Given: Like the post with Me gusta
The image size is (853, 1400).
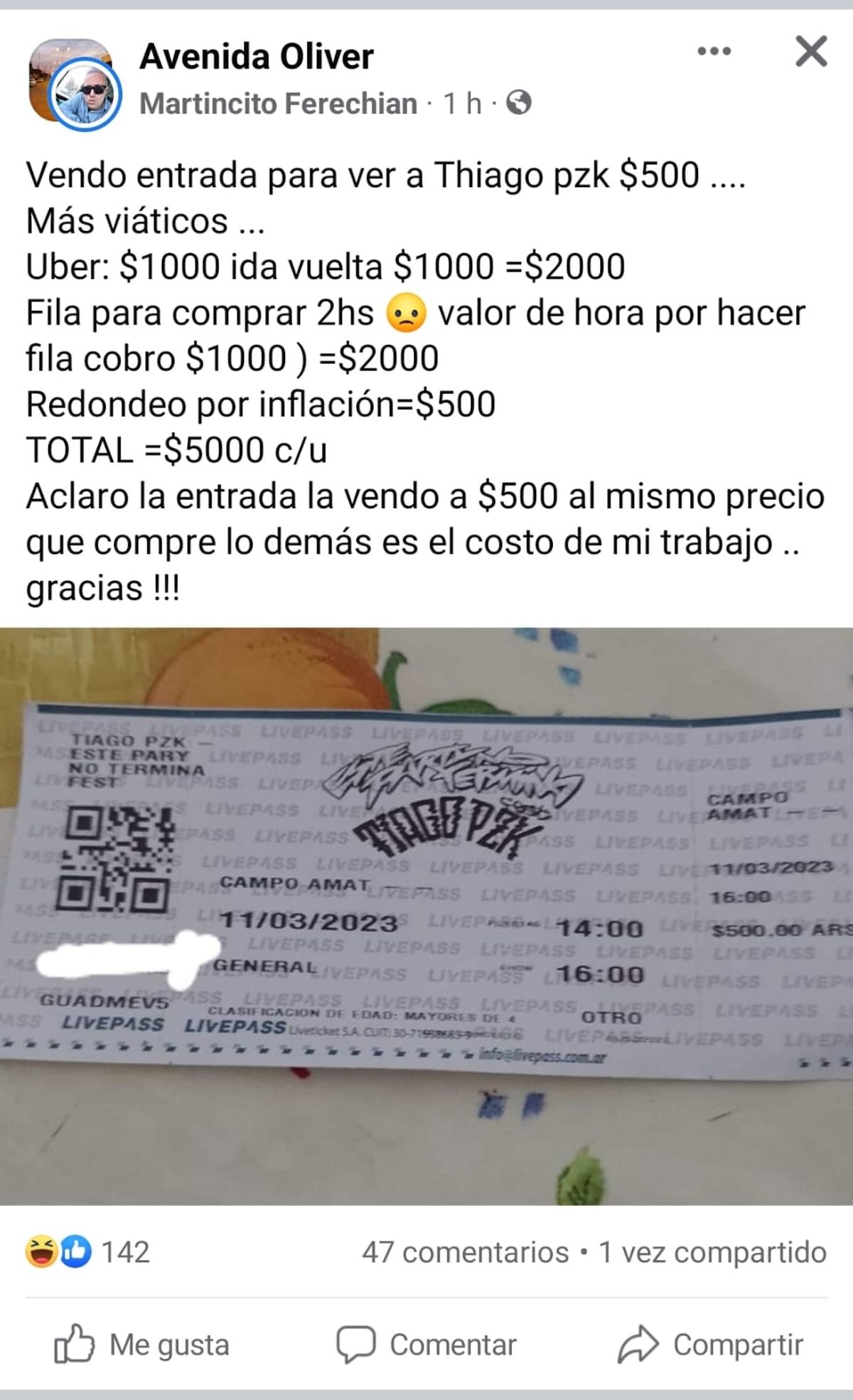Looking at the screenshot, I should tap(142, 1345).
